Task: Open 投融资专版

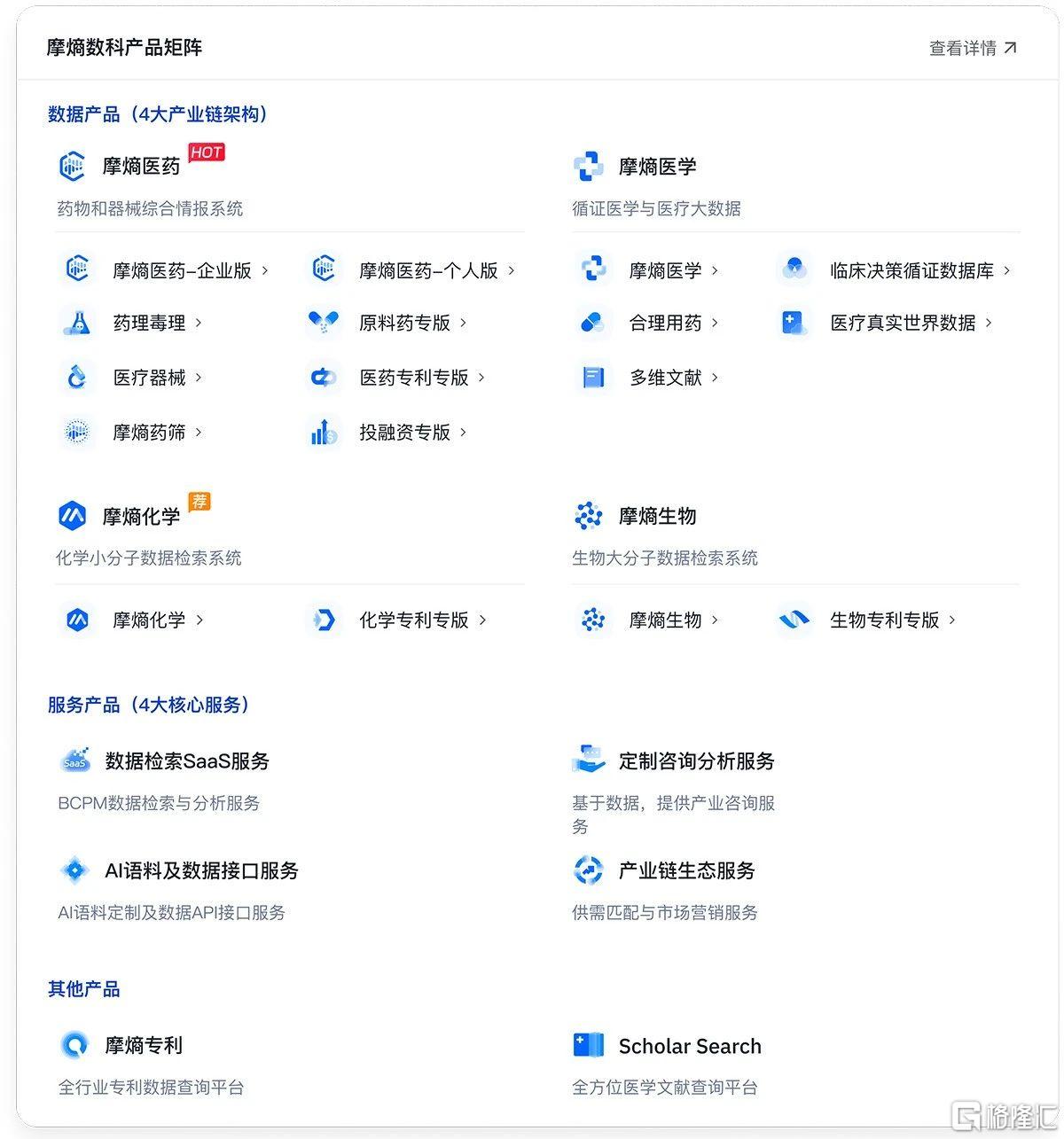Action: coord(404,433)
